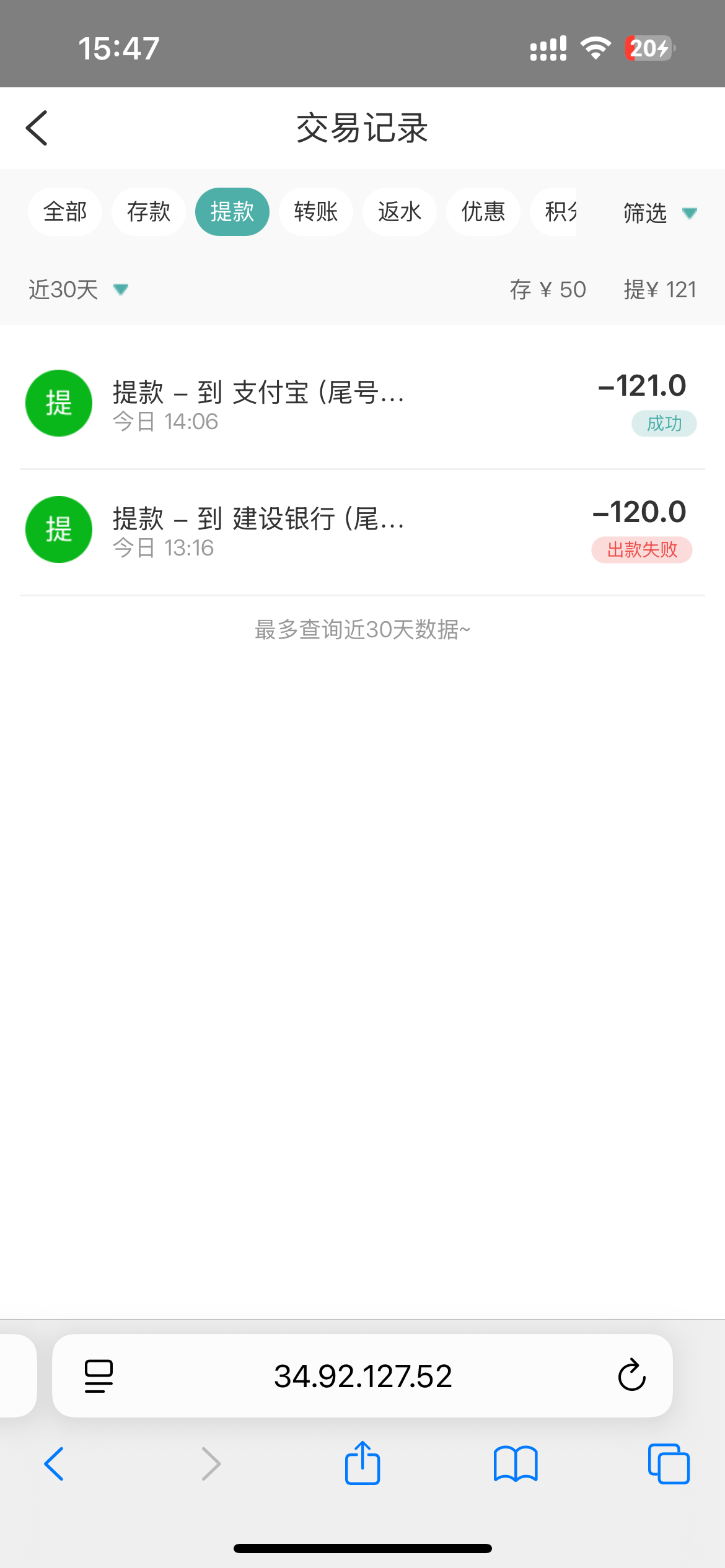The width and height of the screenshot is (725, 1568).
Task: Switch to the 全部 tab
Action: [65, 212]
